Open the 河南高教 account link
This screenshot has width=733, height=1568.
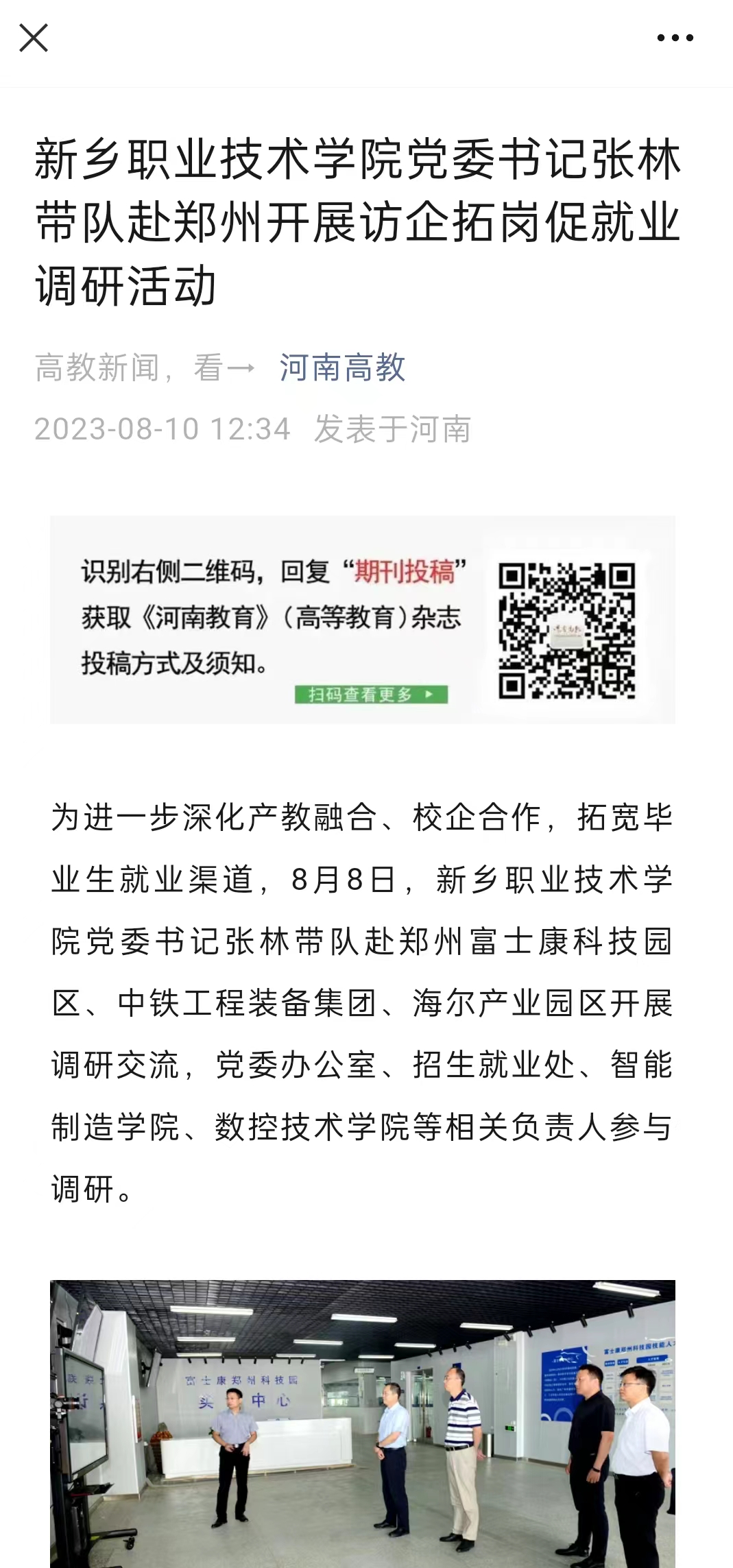(x=342, y=367)
